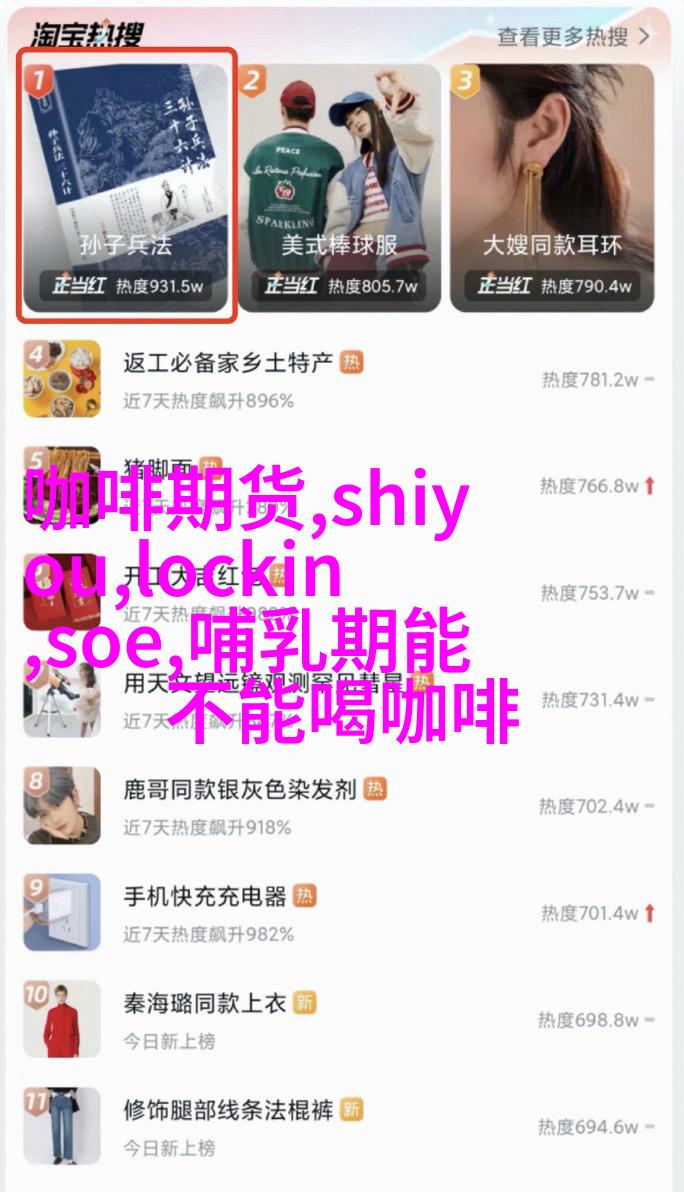Image resolution: width=684 pixels, height=1192 pixels.
Task: Open the 孙子兵法 hot search card
Action: [127, 185]
